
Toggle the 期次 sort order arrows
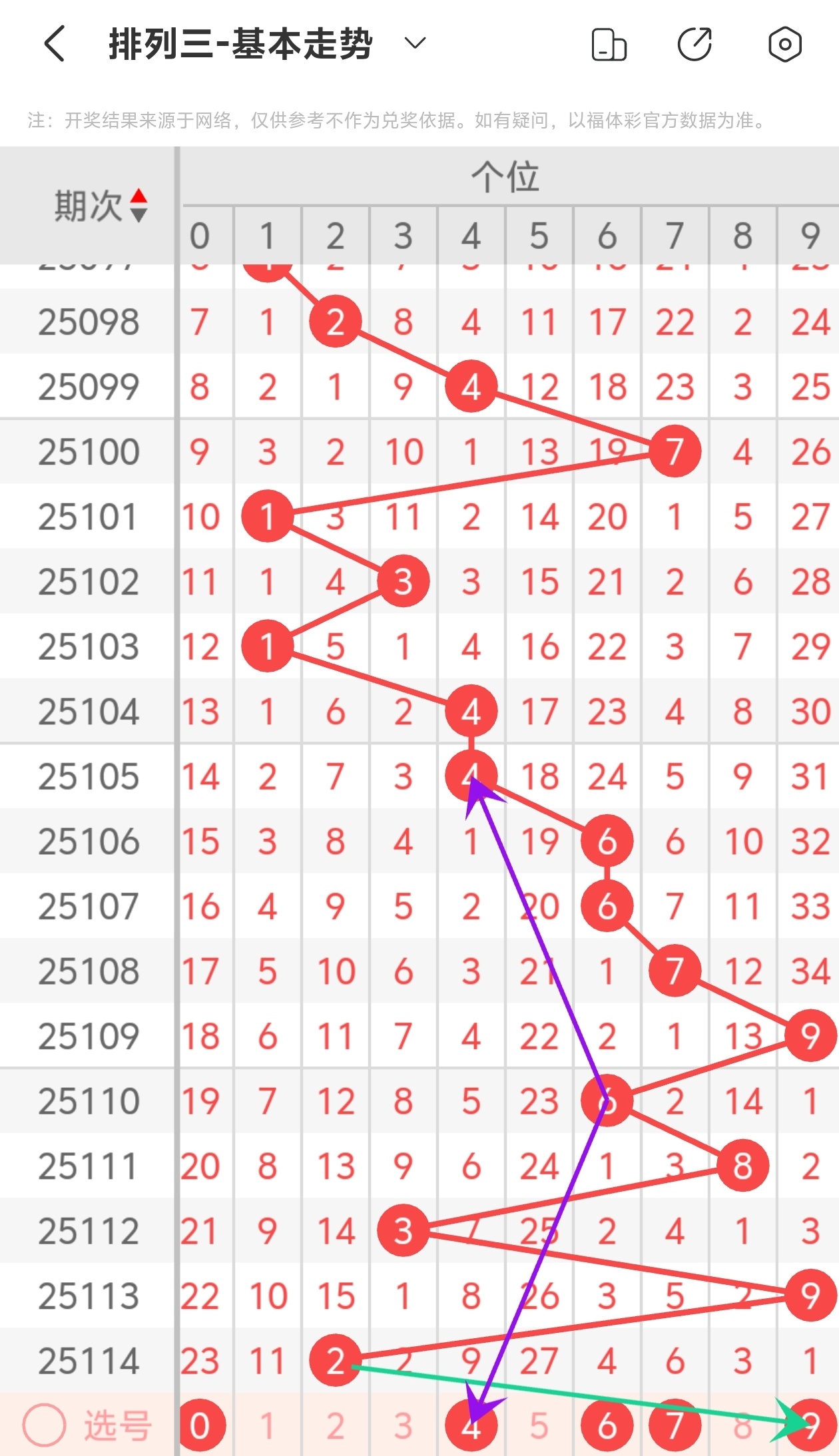[x=139, y=205]
